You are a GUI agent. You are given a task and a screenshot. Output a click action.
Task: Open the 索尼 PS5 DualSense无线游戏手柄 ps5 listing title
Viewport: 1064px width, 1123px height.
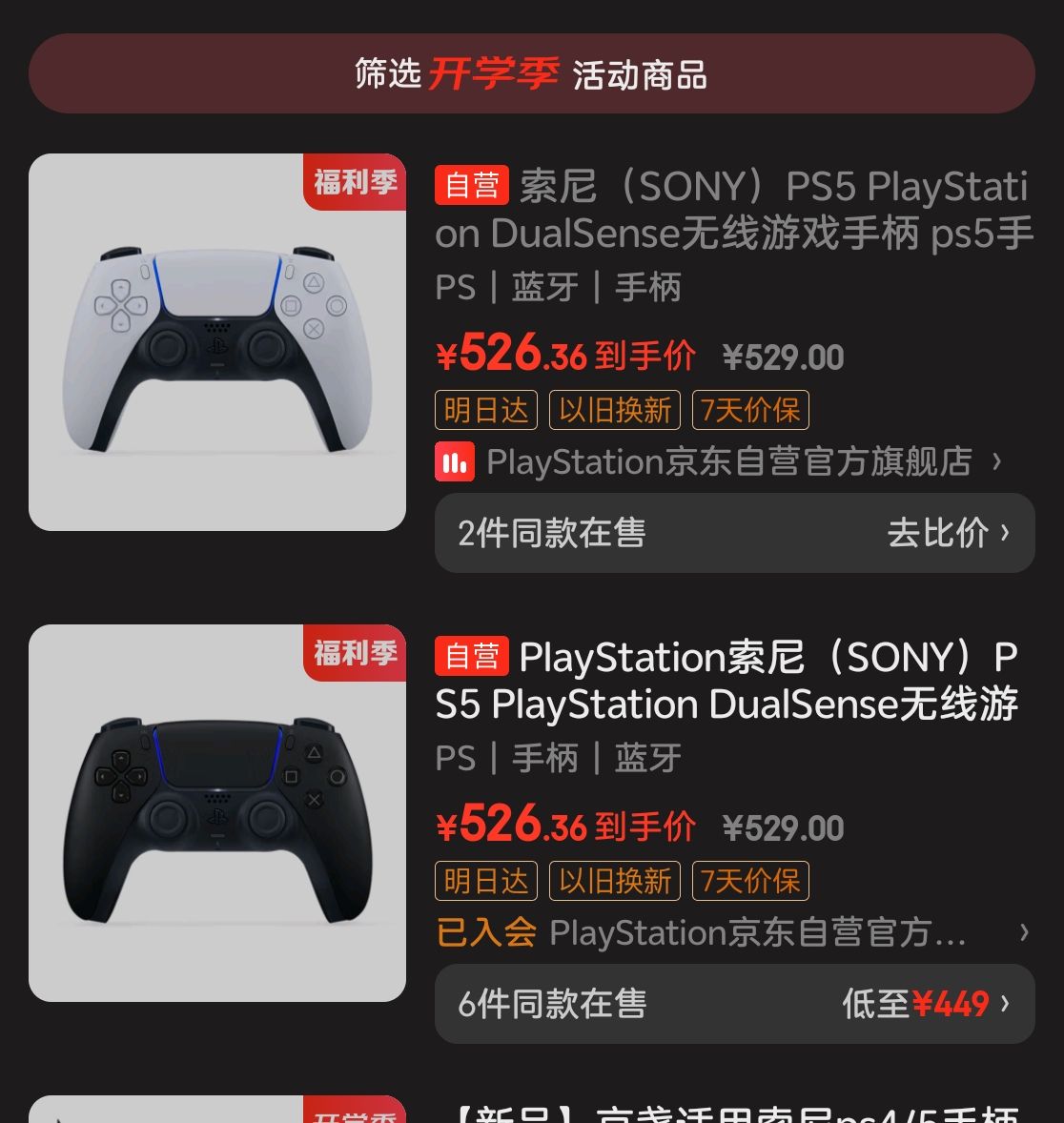click(x=732, y=210)
